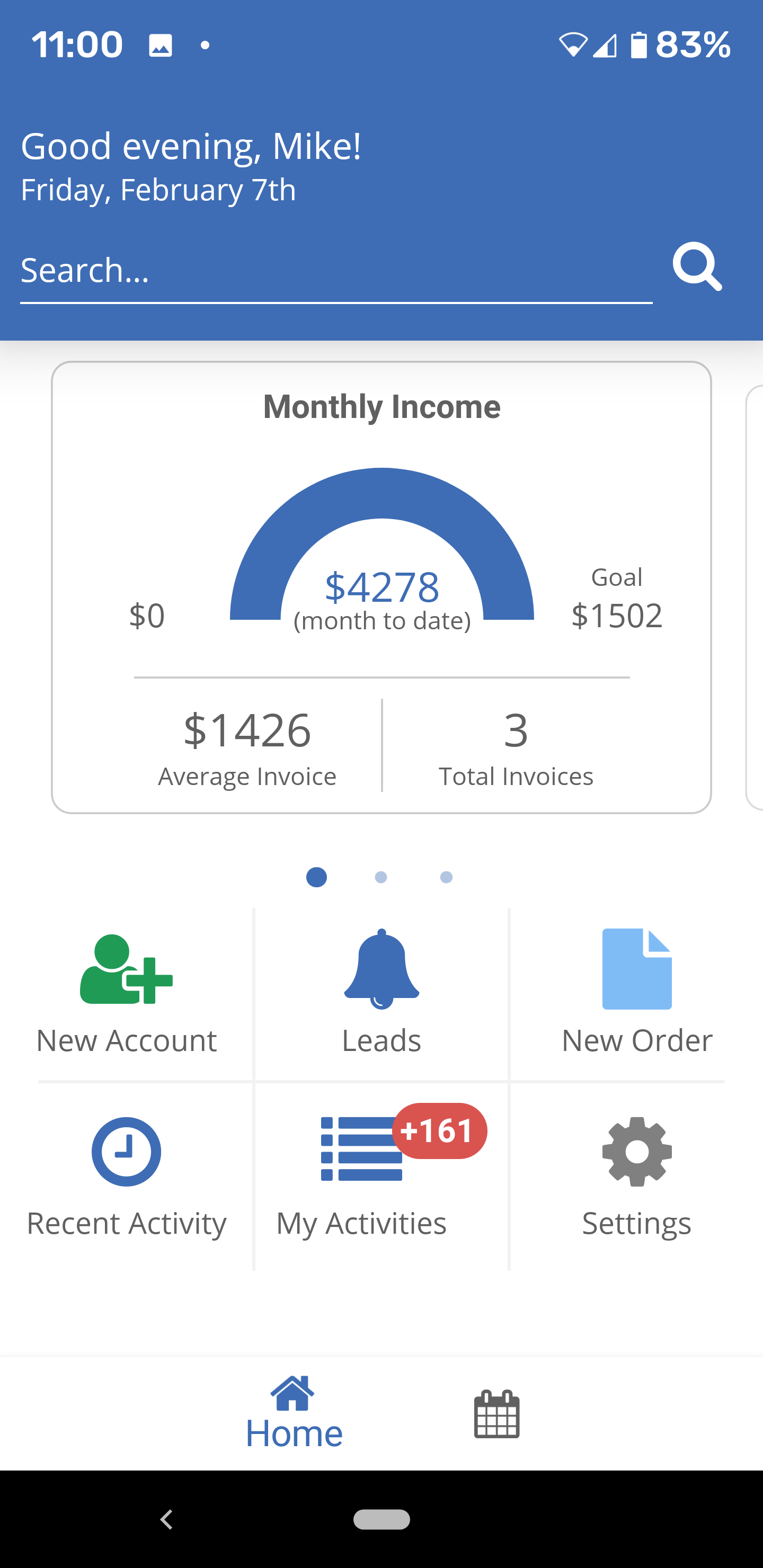Image resolution: width=763 pixels, height=1568 pixels.
Task: Open the calendar tab
Action: (x=496, y=1413)
